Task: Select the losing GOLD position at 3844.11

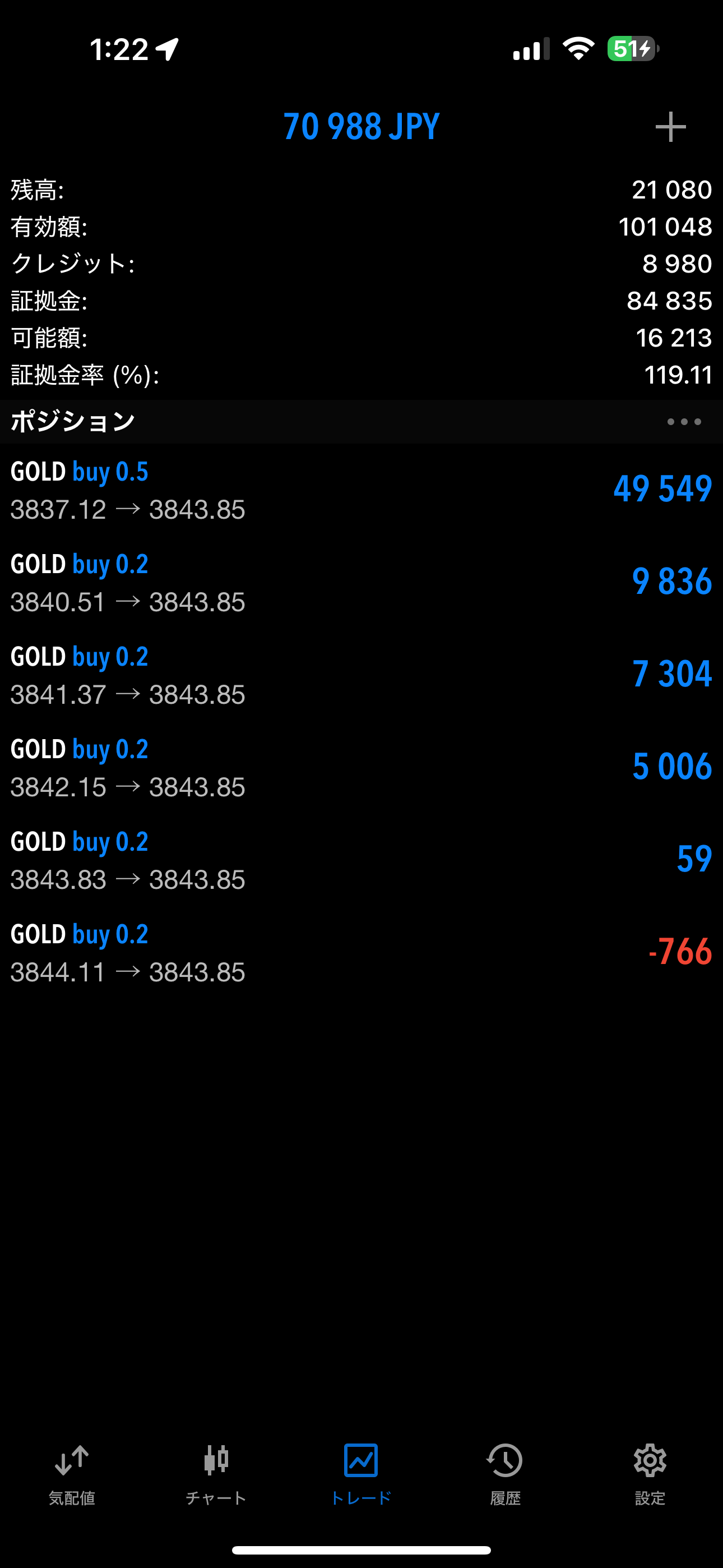Action: click(x=361, y=953)
